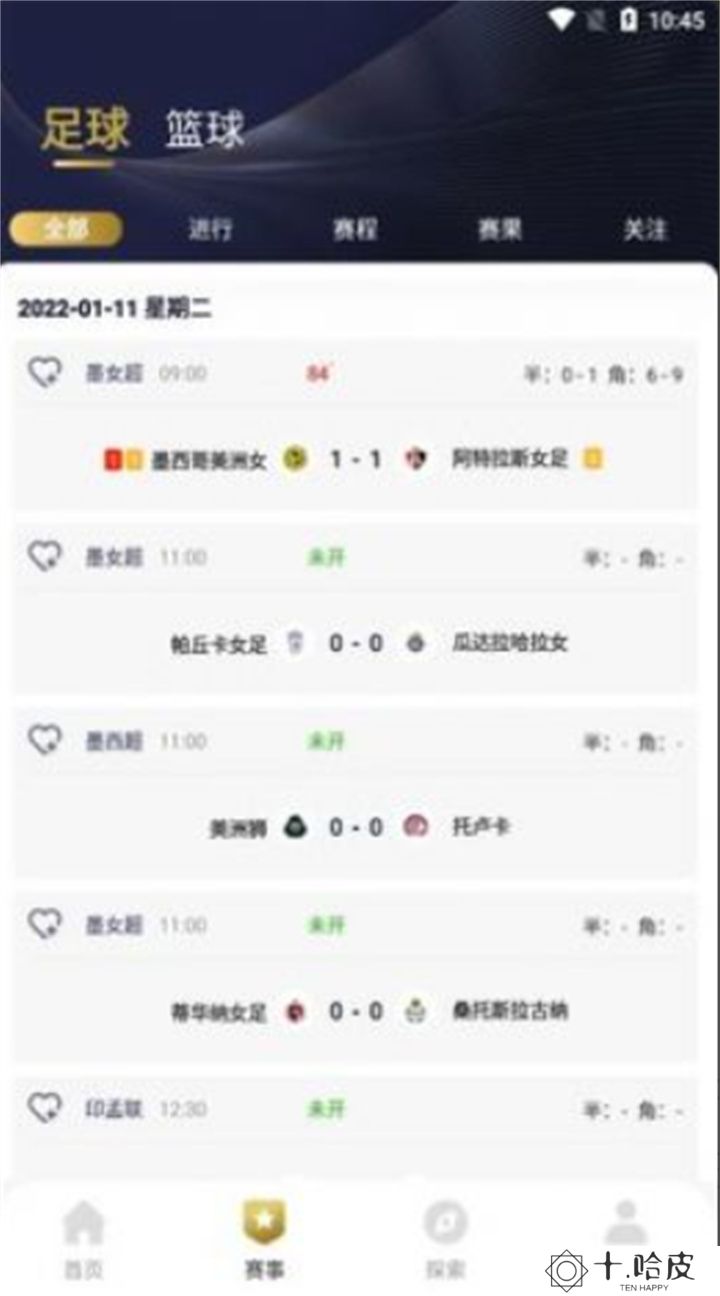Open the profile tab in bottom navigation
720x1296 pixels.
click(626, 1225)
